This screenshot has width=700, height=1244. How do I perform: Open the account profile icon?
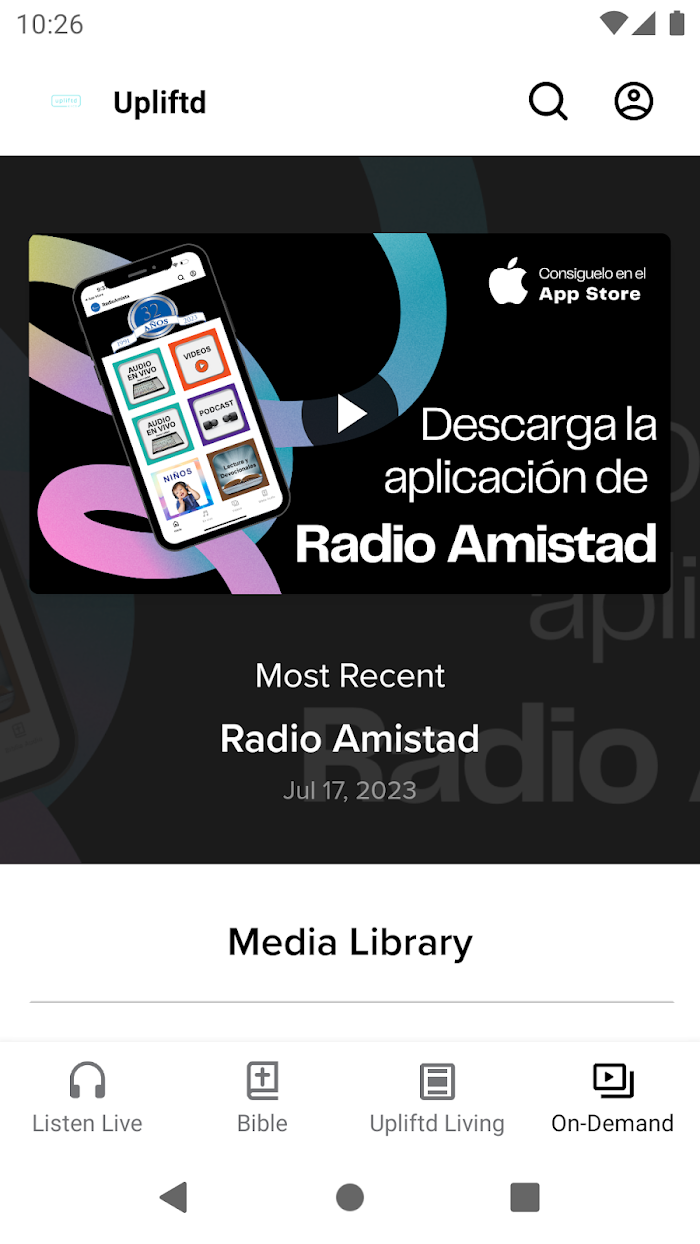634,102
